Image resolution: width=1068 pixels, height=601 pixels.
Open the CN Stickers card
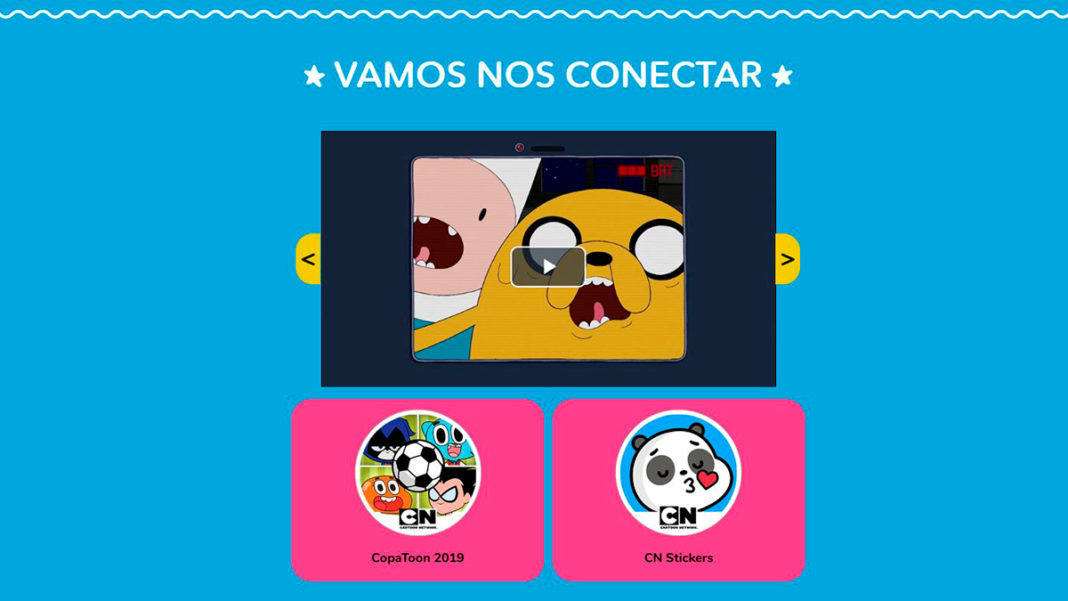(678, 489)
